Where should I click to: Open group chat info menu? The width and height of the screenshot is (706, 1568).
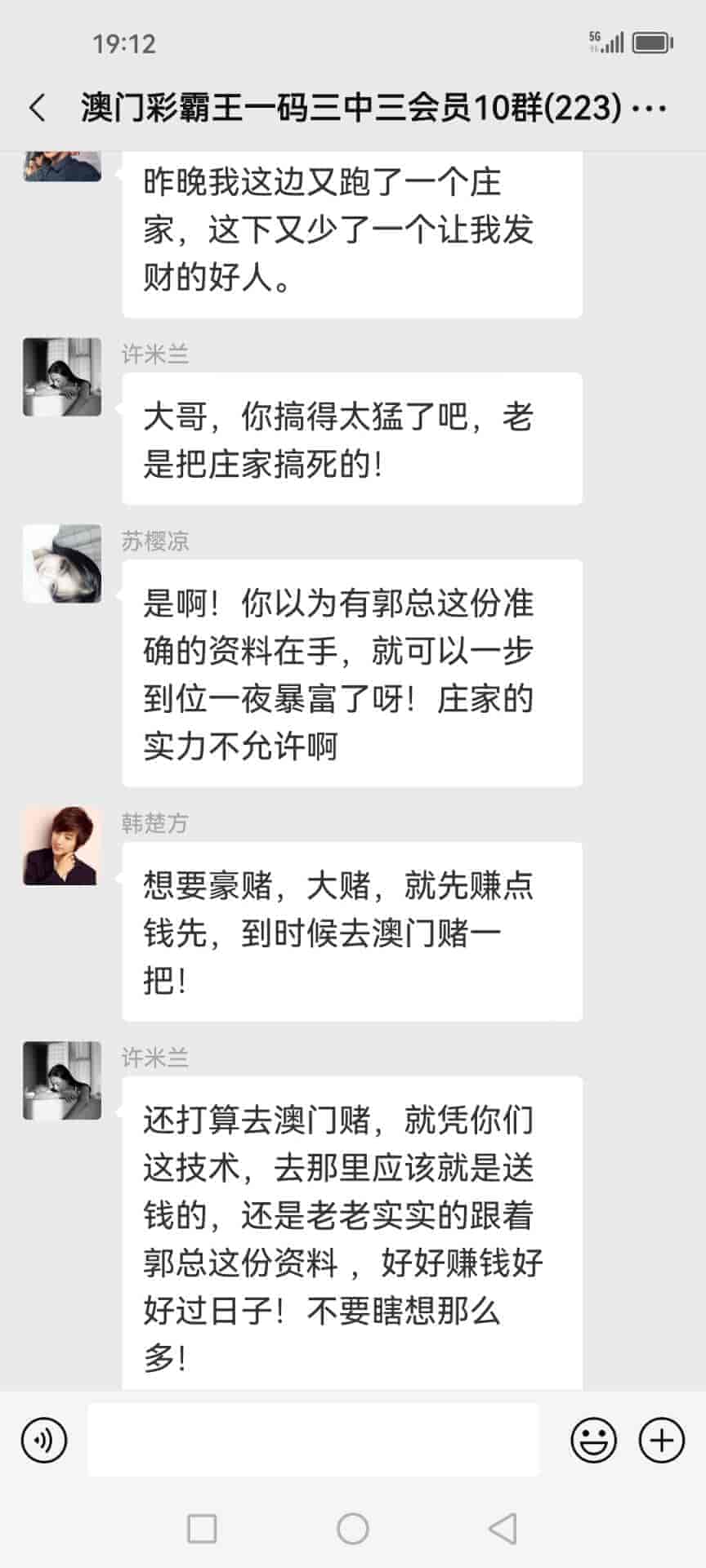click(650, 108)
